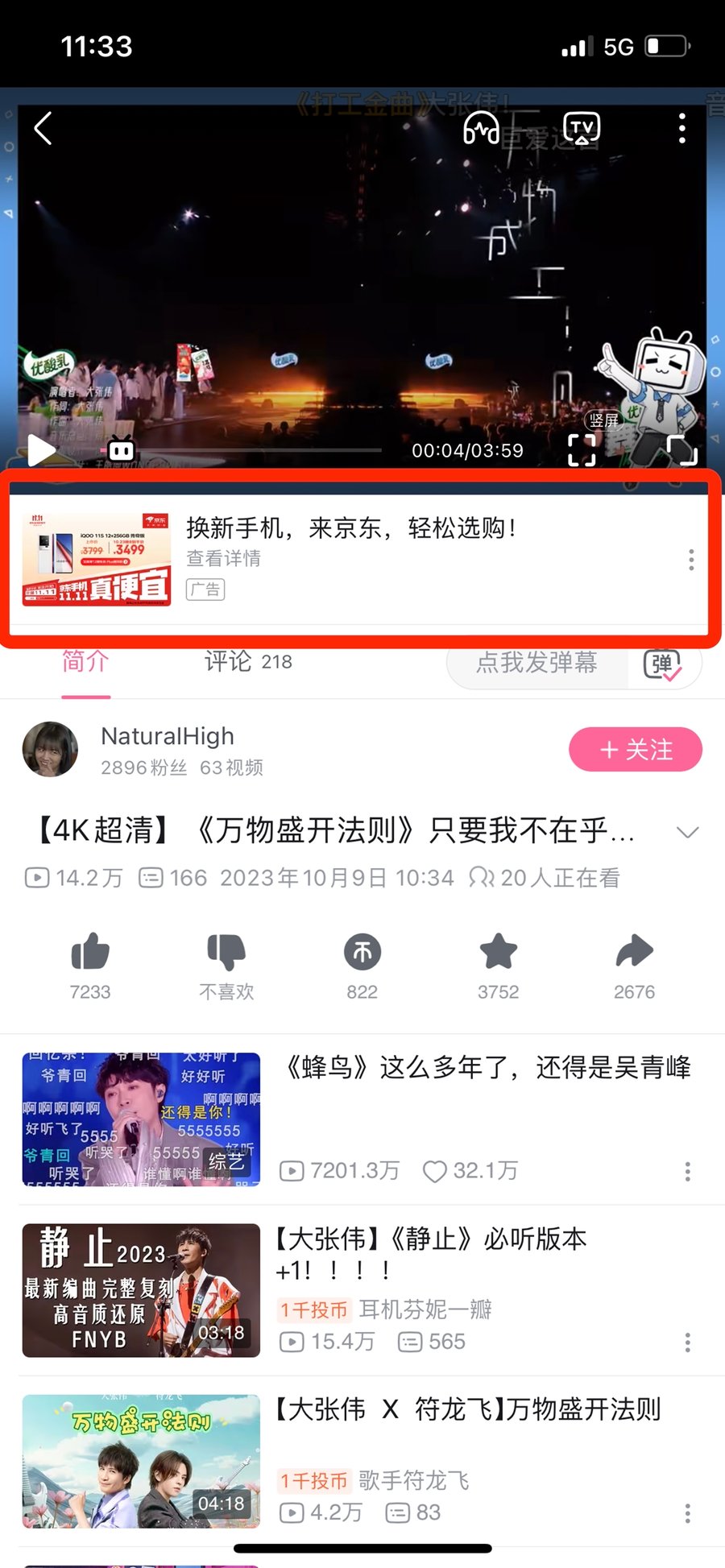Open the 简介 intro tab
Screen dimensions: 725x1568
point(85,662)
